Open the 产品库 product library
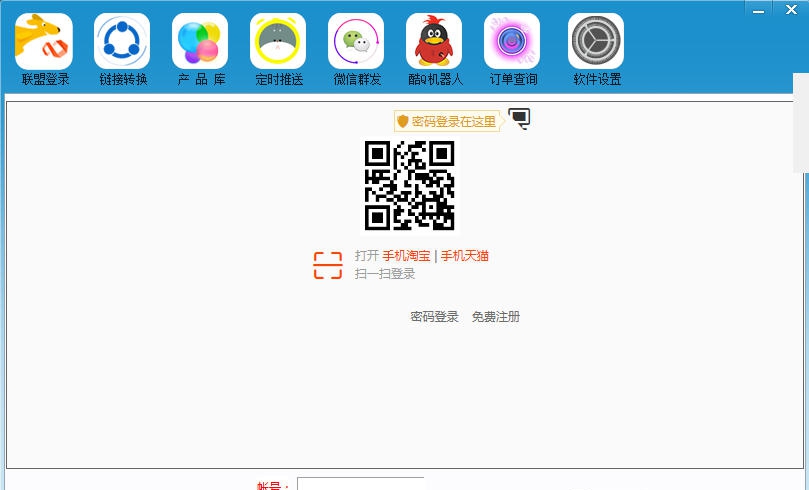Screen dimensions: 809x490 tap(200, 49)
